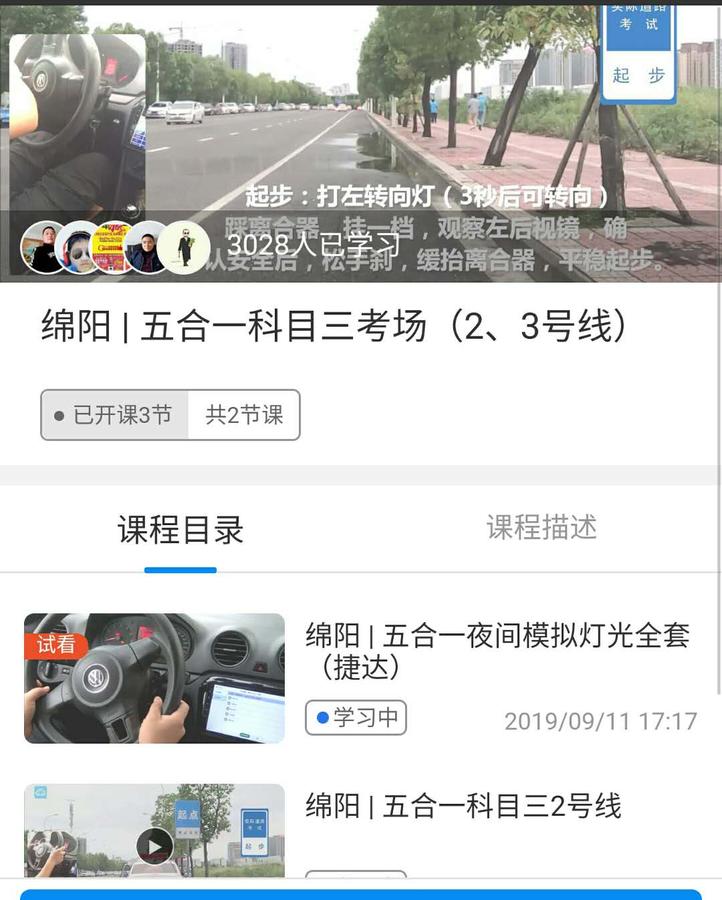Tap the blue action button at the bottom
The height and width of the screenshot is (900, 722).
tap(361, 895)
